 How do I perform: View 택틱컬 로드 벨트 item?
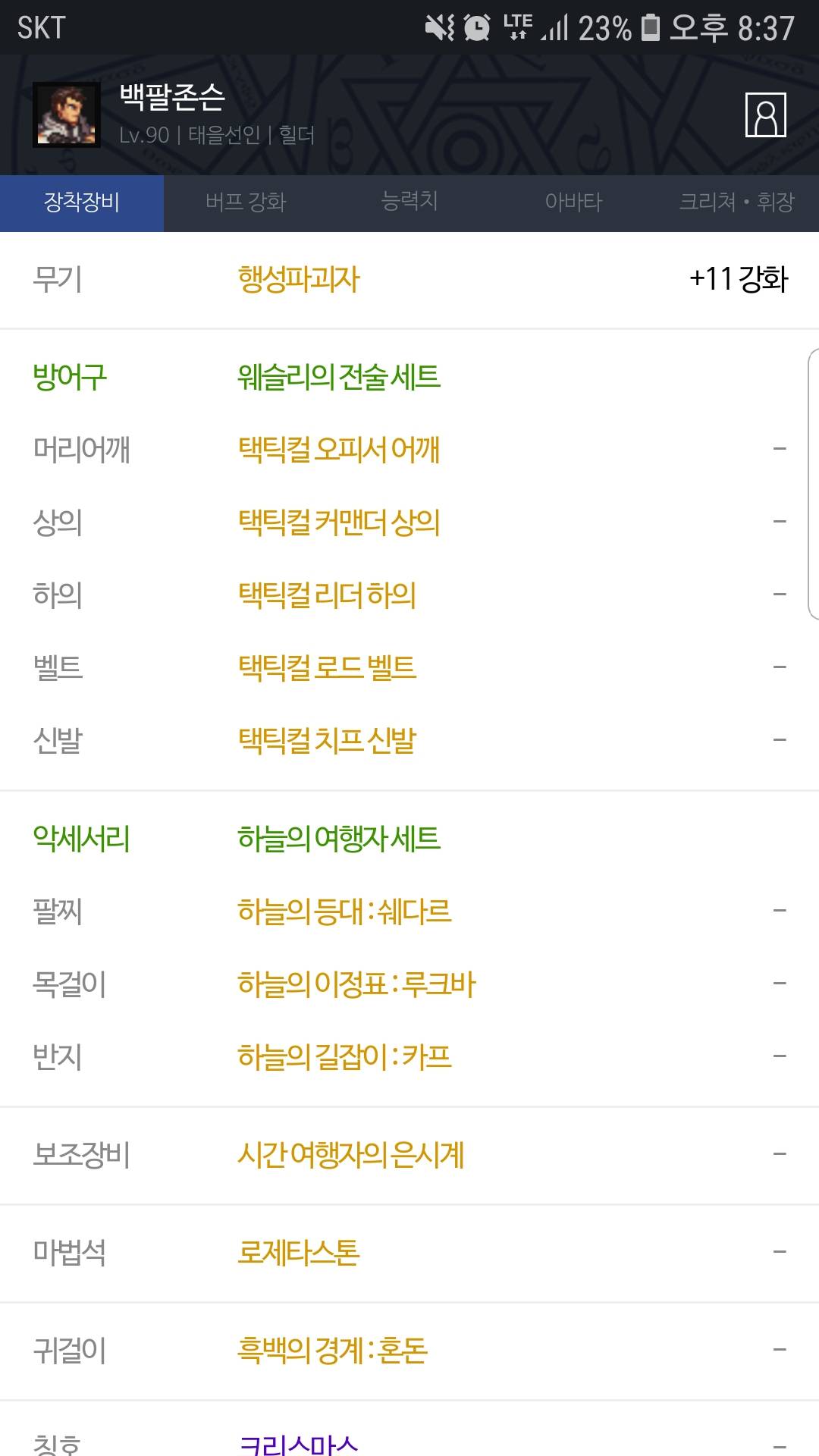(x=327, y=667)
